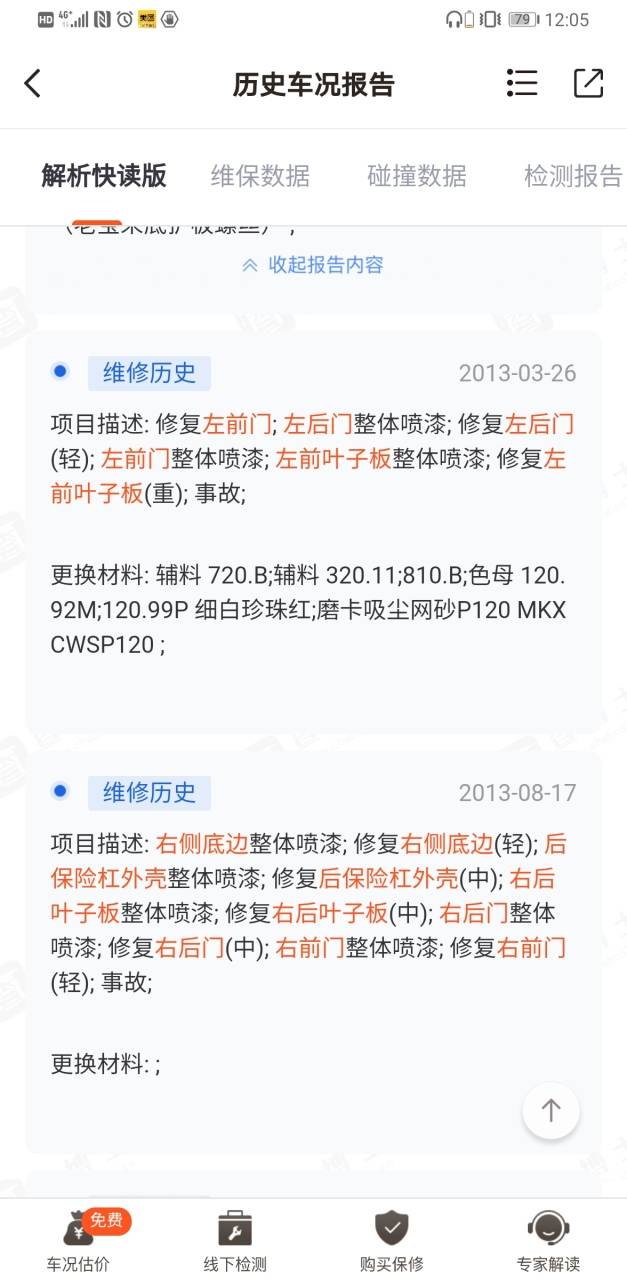Open 购买保修 in the bottom bar

(392, 1240)
